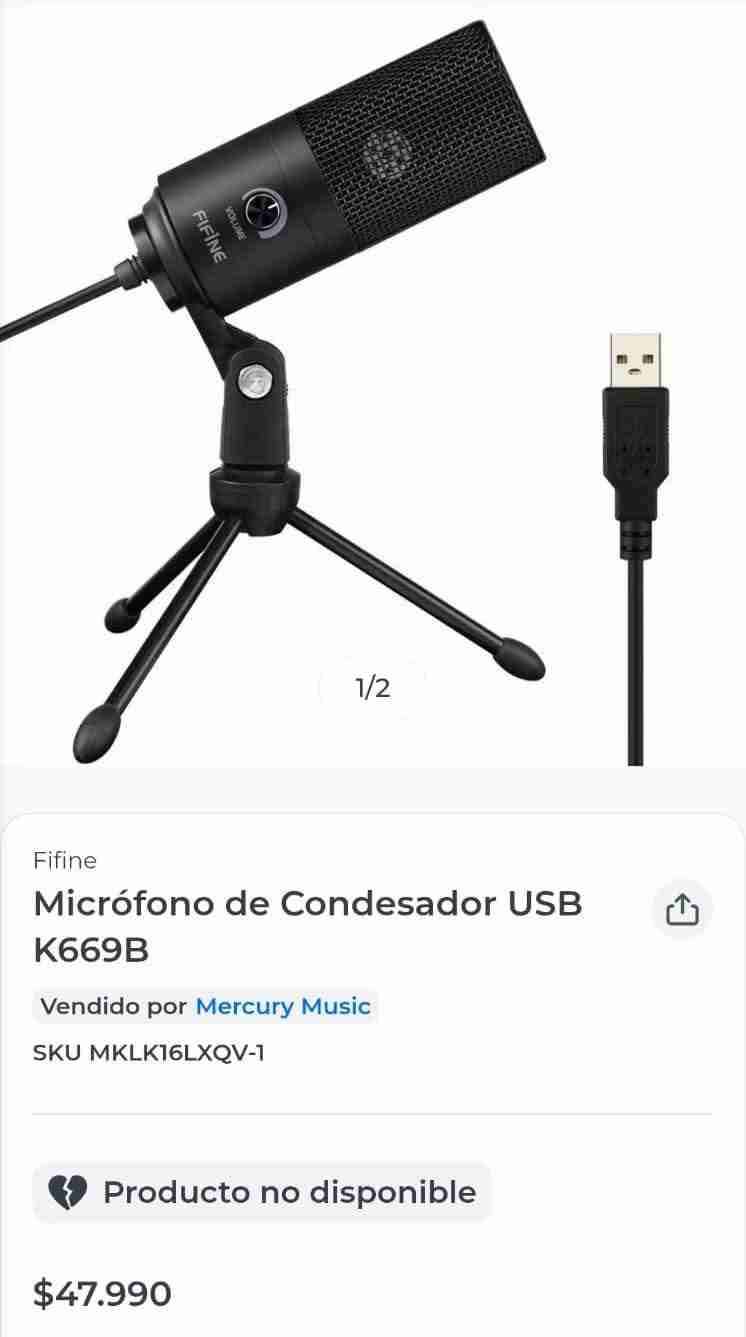The height and width of the screenshot is (1337, 746).
Task: Select the Fifine brand name
Action: 66,860
